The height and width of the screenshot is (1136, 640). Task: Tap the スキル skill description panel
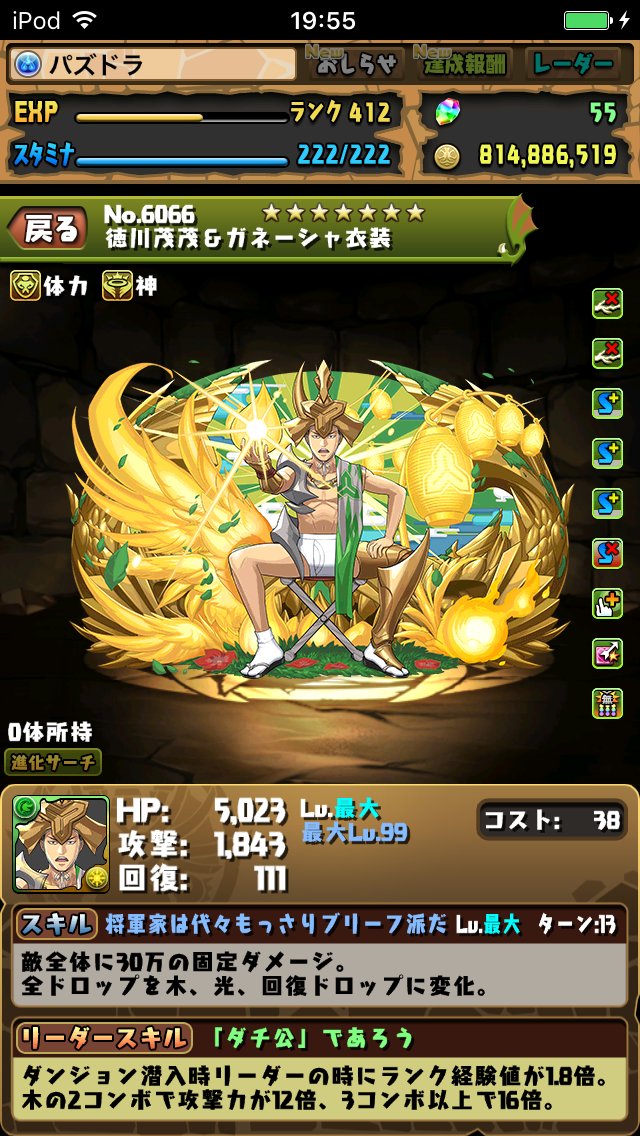[x=319, y=972]
